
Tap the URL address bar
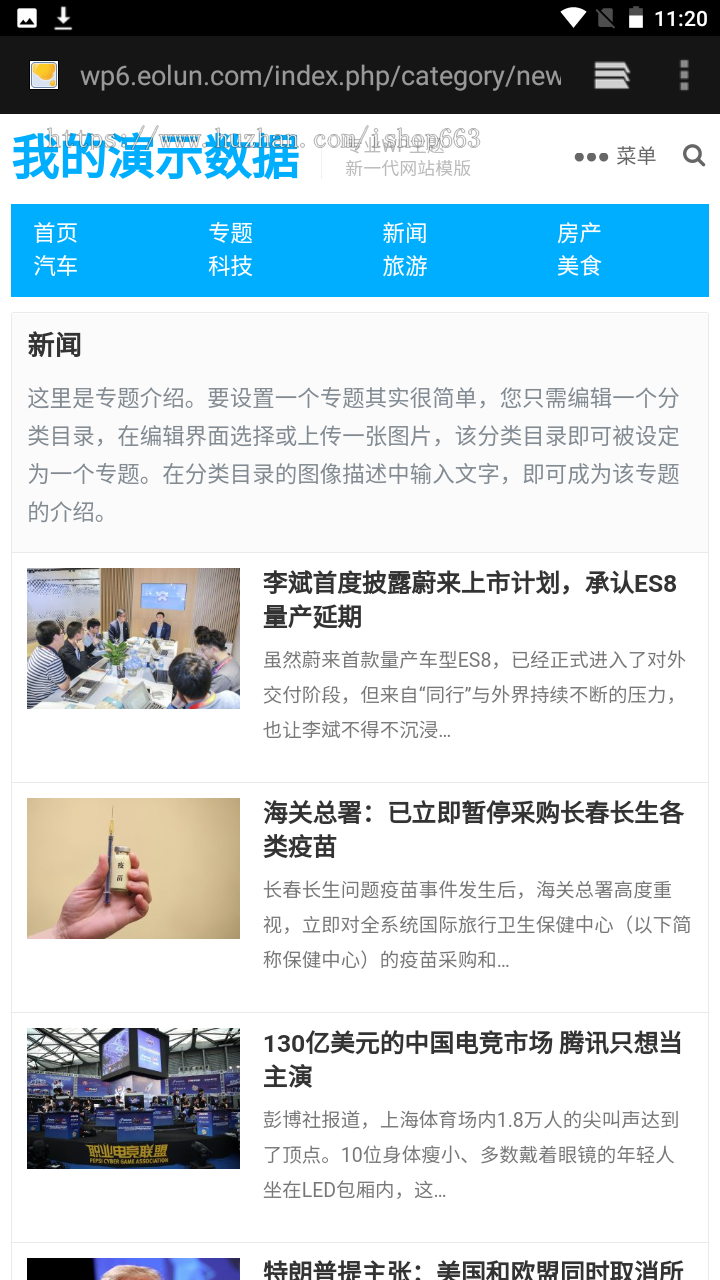pyautogui.click(x=320, y=76)
